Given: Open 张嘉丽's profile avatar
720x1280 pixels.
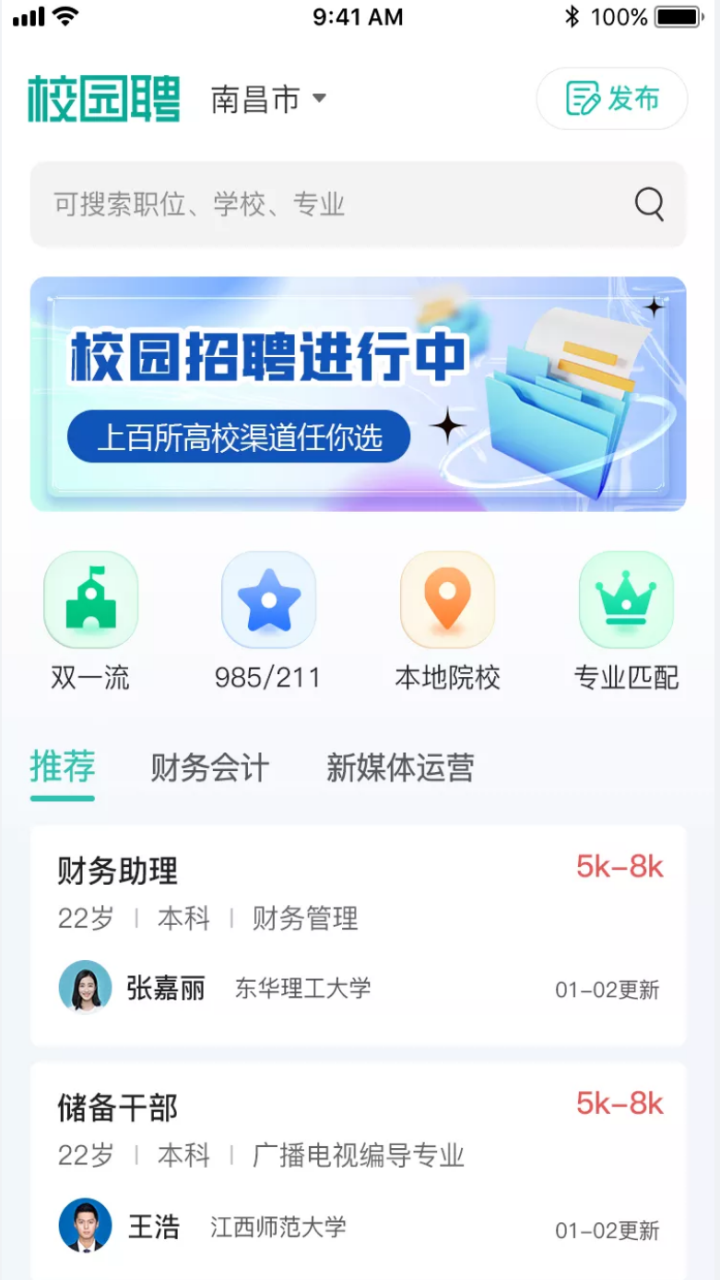Looking at the screenshot, I should [84, 986].
